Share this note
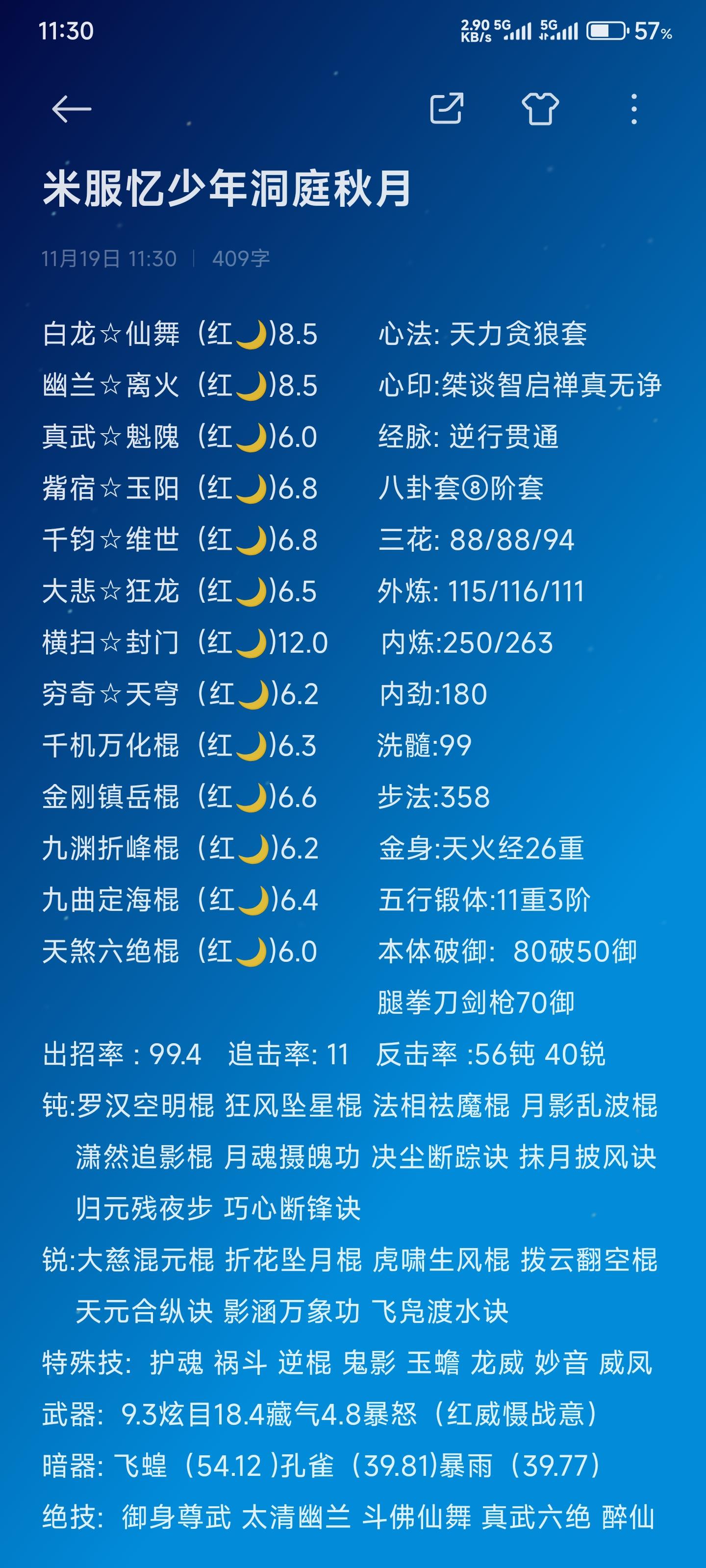706x1568 pixels. click(447, 109)
